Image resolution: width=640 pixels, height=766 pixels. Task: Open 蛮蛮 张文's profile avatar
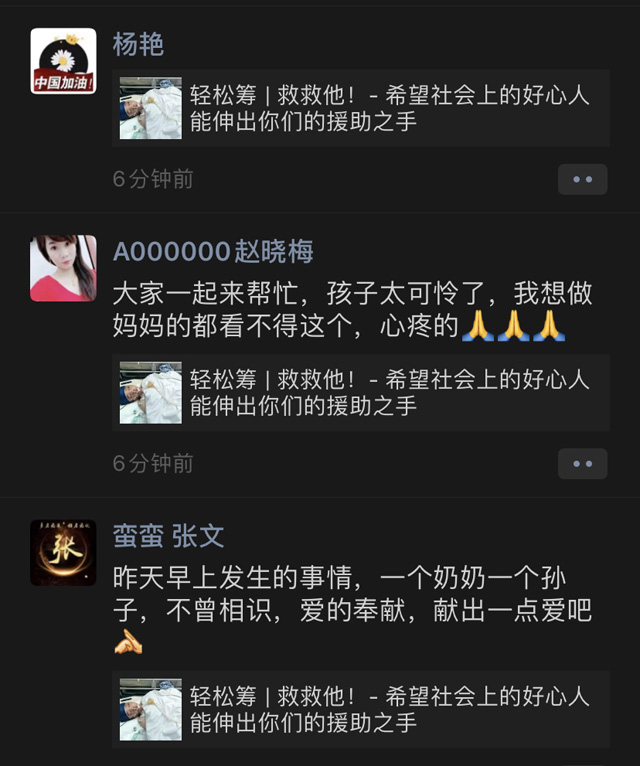point(63,553)
